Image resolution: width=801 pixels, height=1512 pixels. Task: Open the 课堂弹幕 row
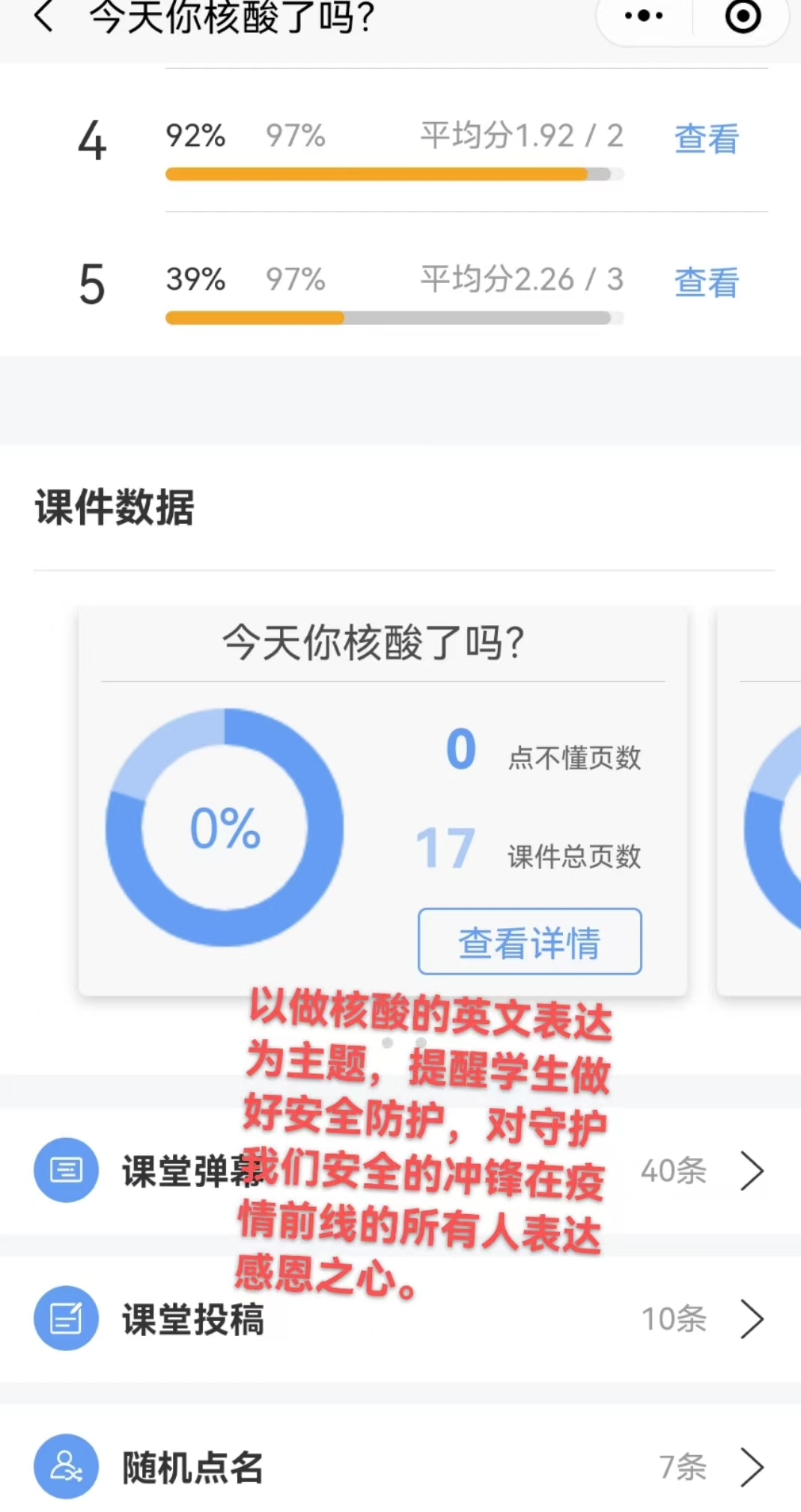click(400, 1170)
